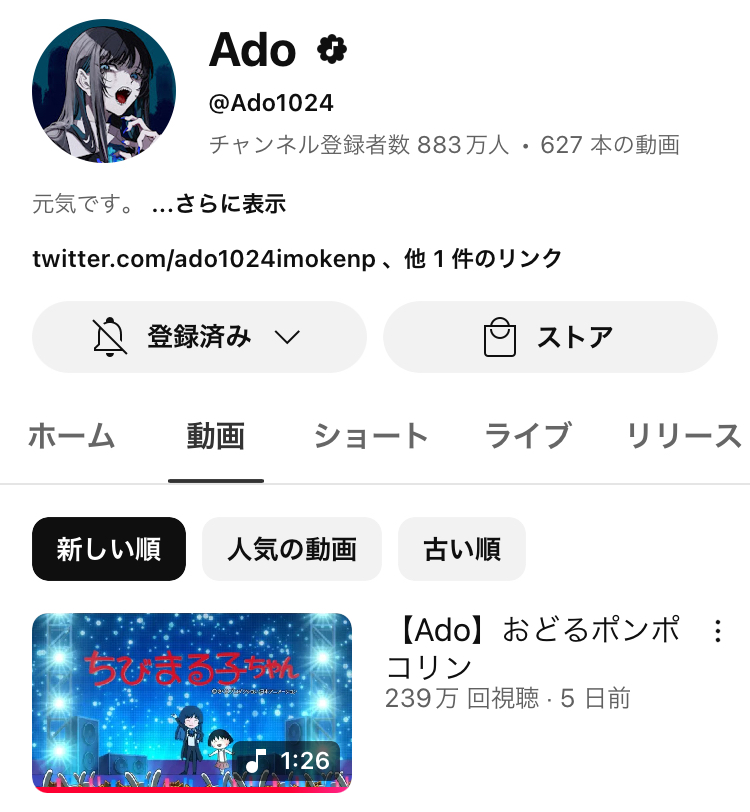Open the twitter.com/ado1024imokenp link
The image size is (750, 812).
click(204, 259)
